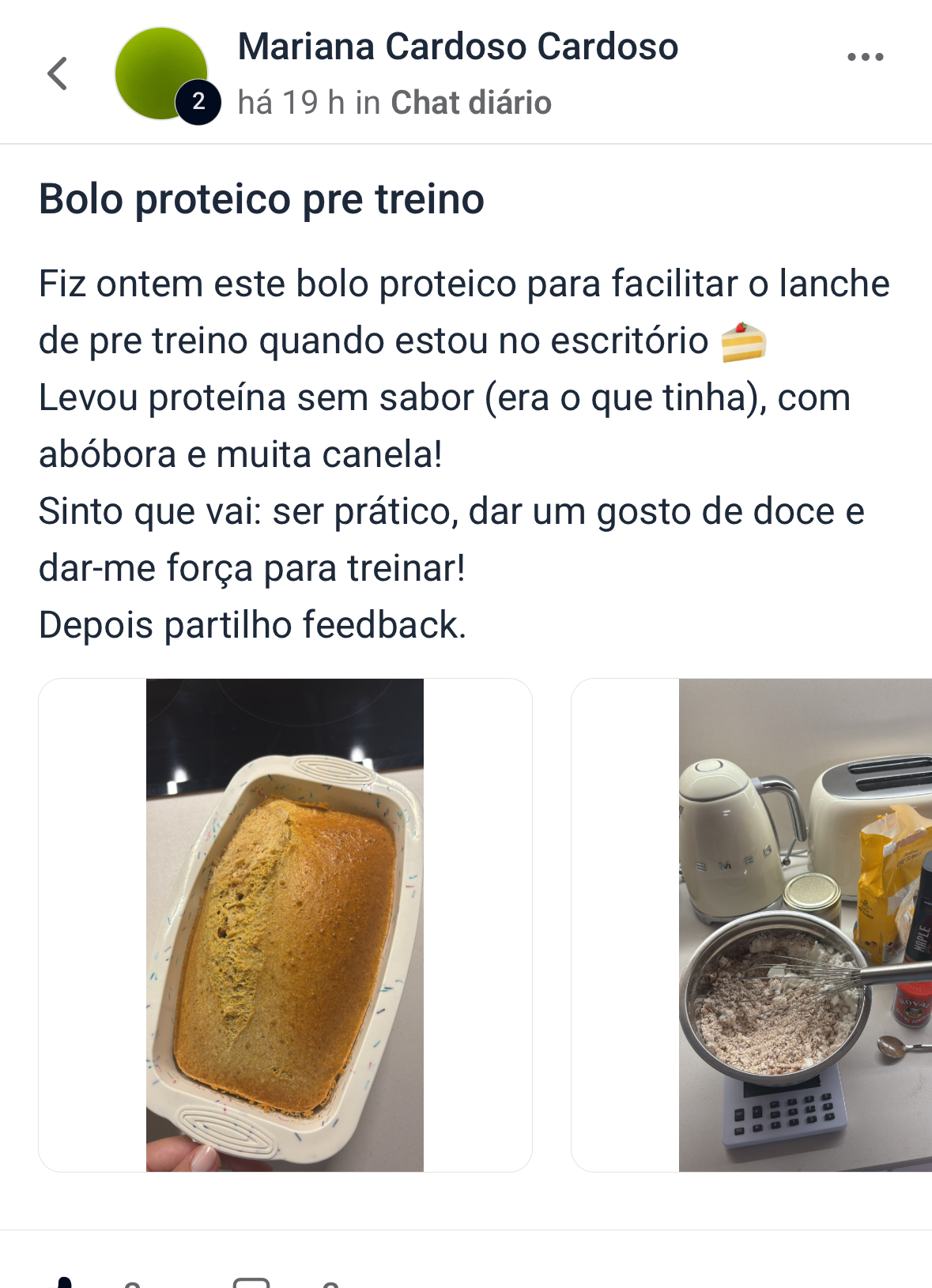932x1288 pixels.
Task: Open Mariana Cardoso Cardoso's profile name
Action: [458, 47]
